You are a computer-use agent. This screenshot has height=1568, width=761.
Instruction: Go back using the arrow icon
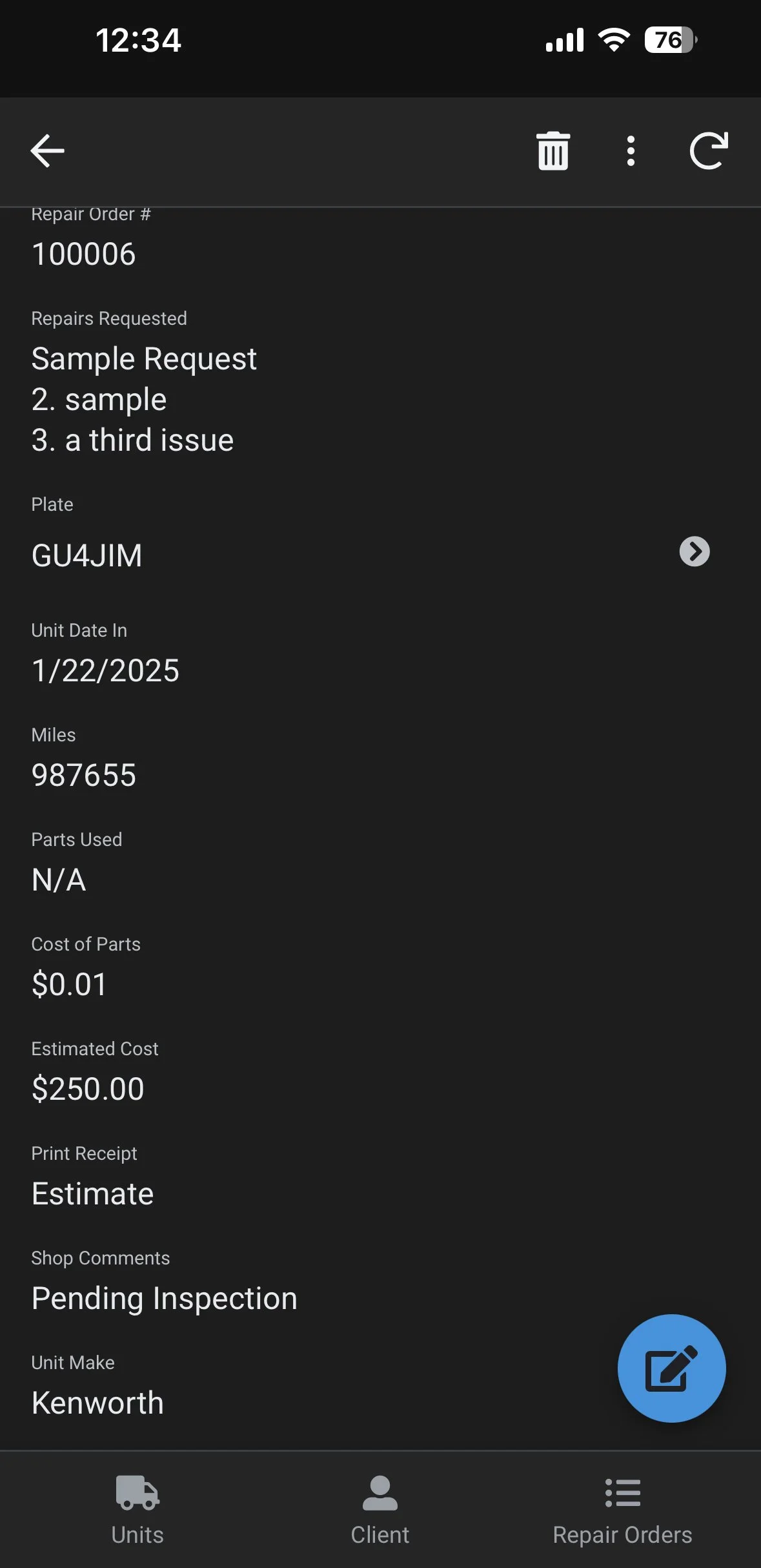tap(48, 151)
